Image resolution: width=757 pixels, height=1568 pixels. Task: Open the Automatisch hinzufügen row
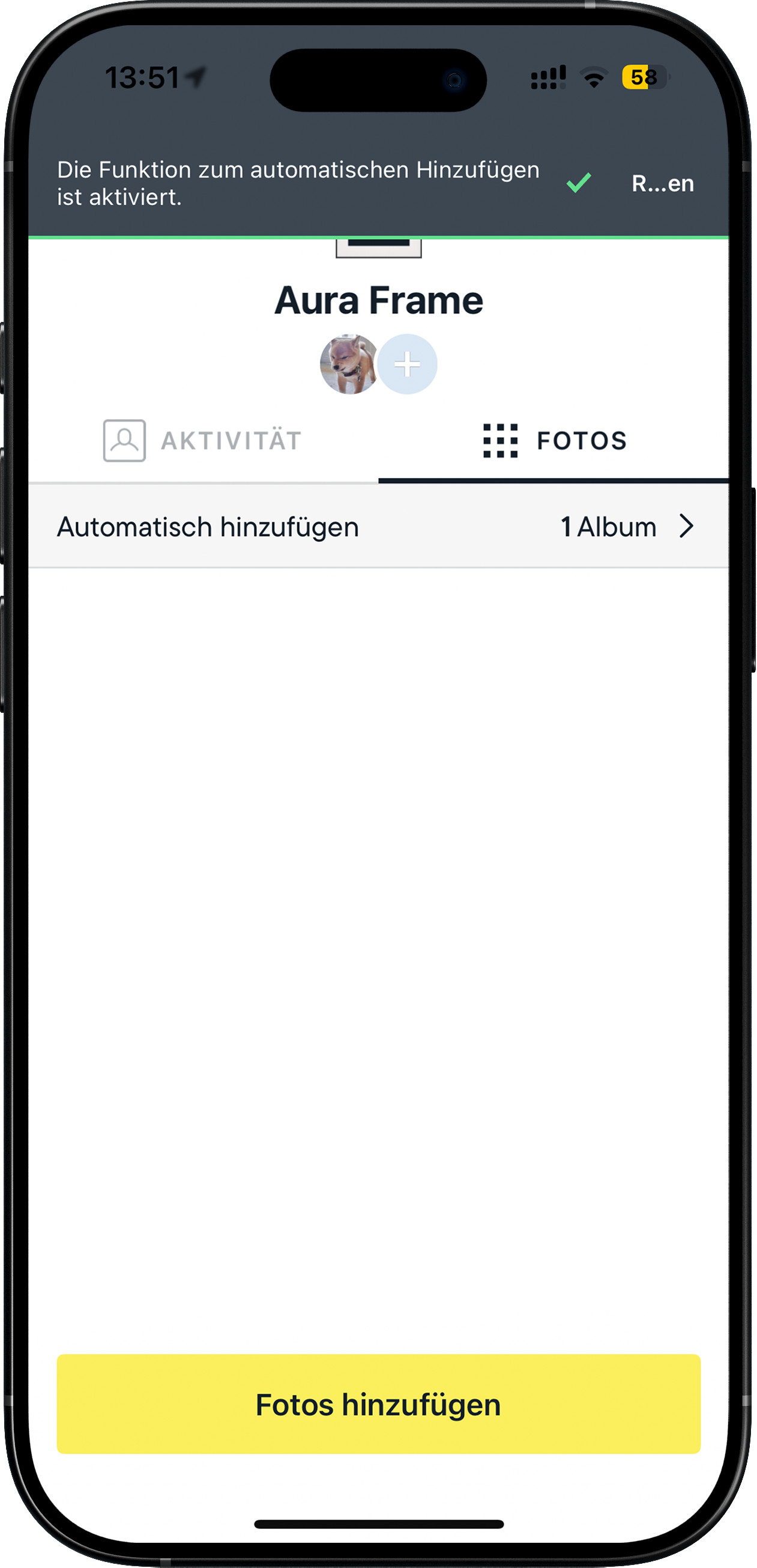(x=378, y=527)
